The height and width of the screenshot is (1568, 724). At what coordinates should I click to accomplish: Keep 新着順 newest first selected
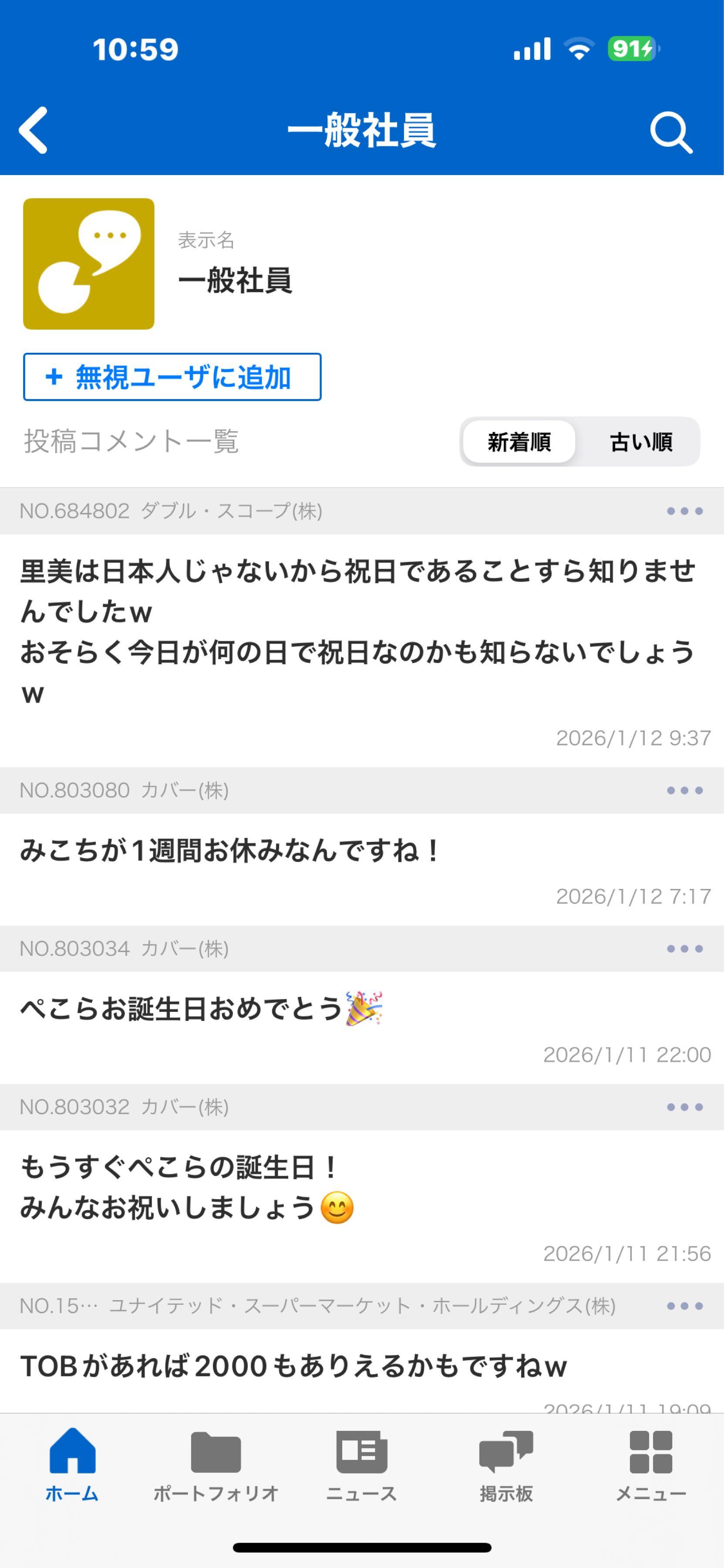point(519,442)
